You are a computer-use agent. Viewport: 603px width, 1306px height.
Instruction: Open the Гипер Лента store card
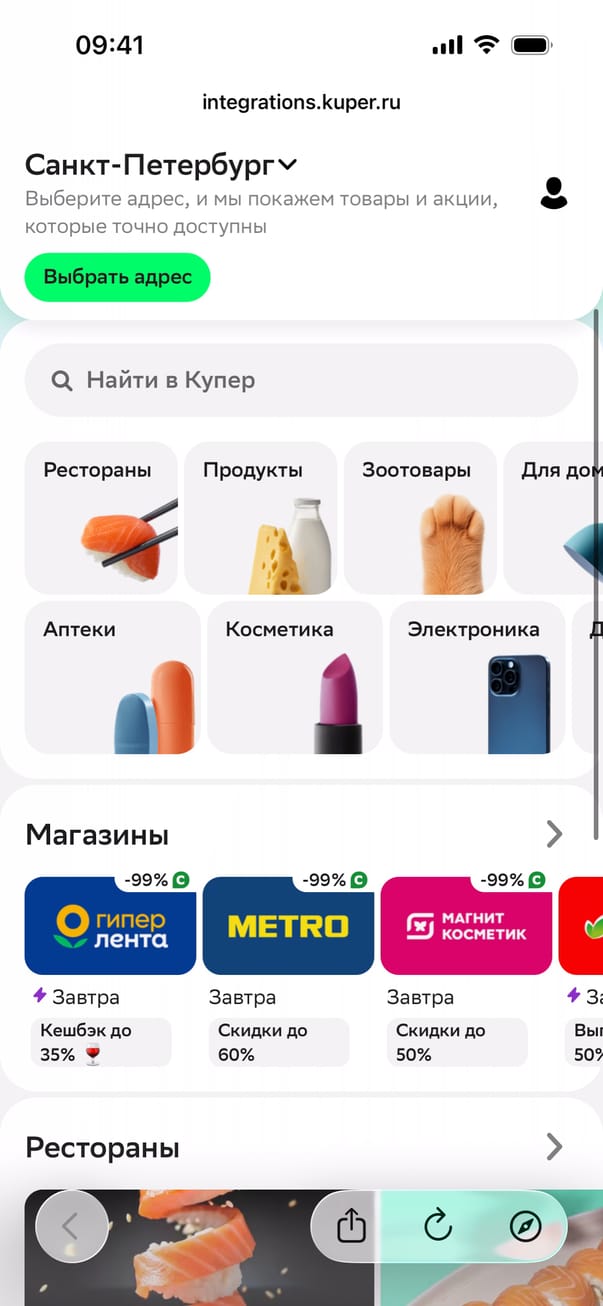[110, 926]
